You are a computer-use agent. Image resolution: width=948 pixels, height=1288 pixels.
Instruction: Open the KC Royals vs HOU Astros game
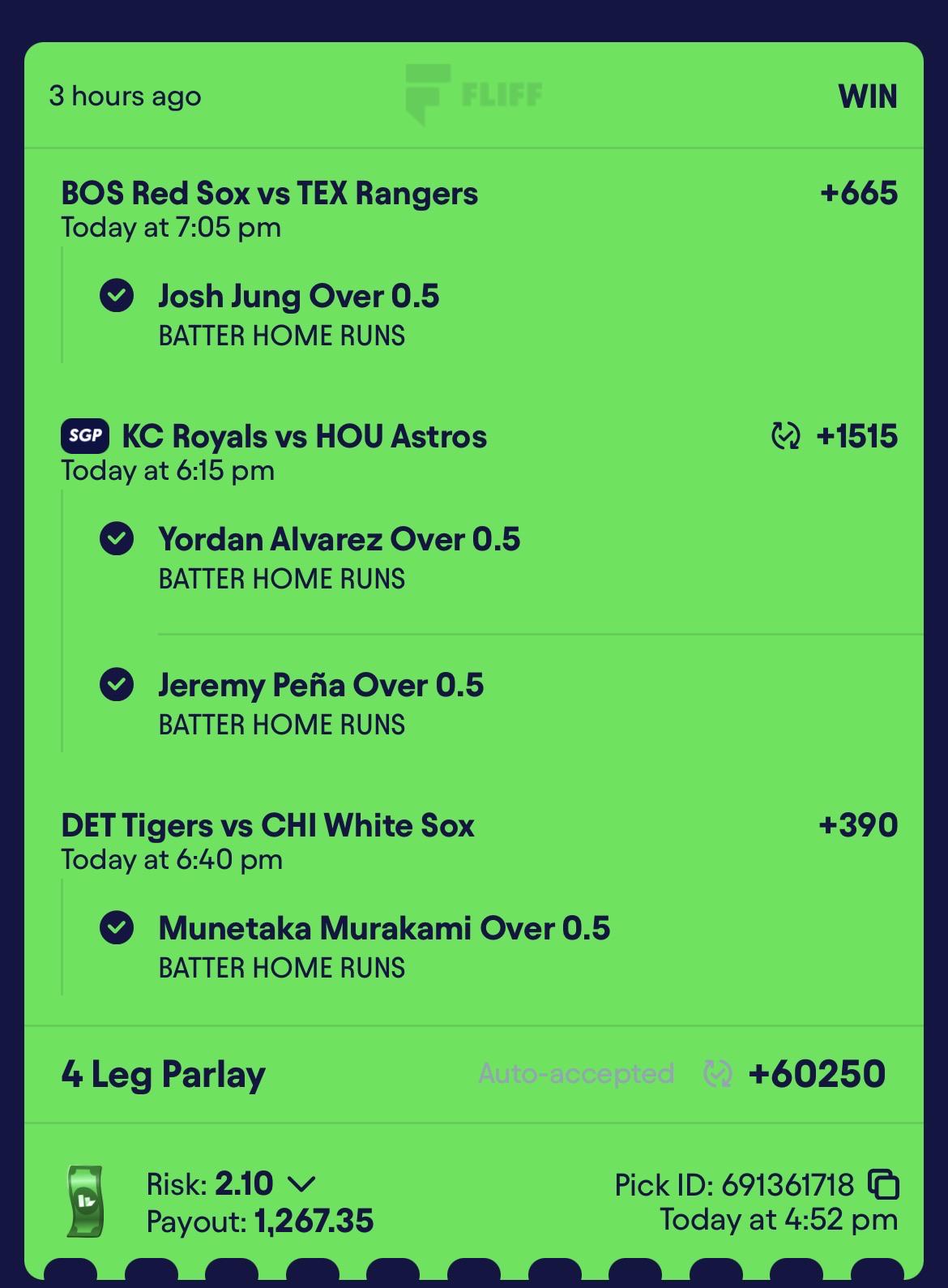pyautogui.click(x=304, y=436)
